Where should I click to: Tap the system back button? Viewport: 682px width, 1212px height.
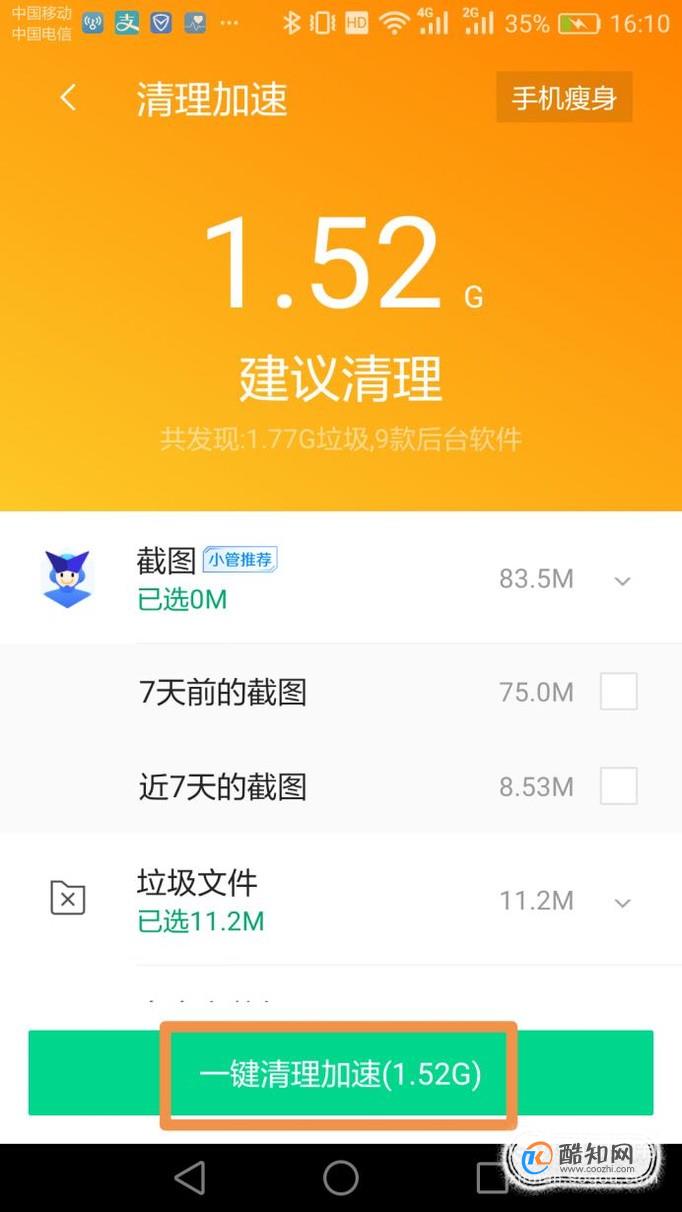tap(189, 1178)
